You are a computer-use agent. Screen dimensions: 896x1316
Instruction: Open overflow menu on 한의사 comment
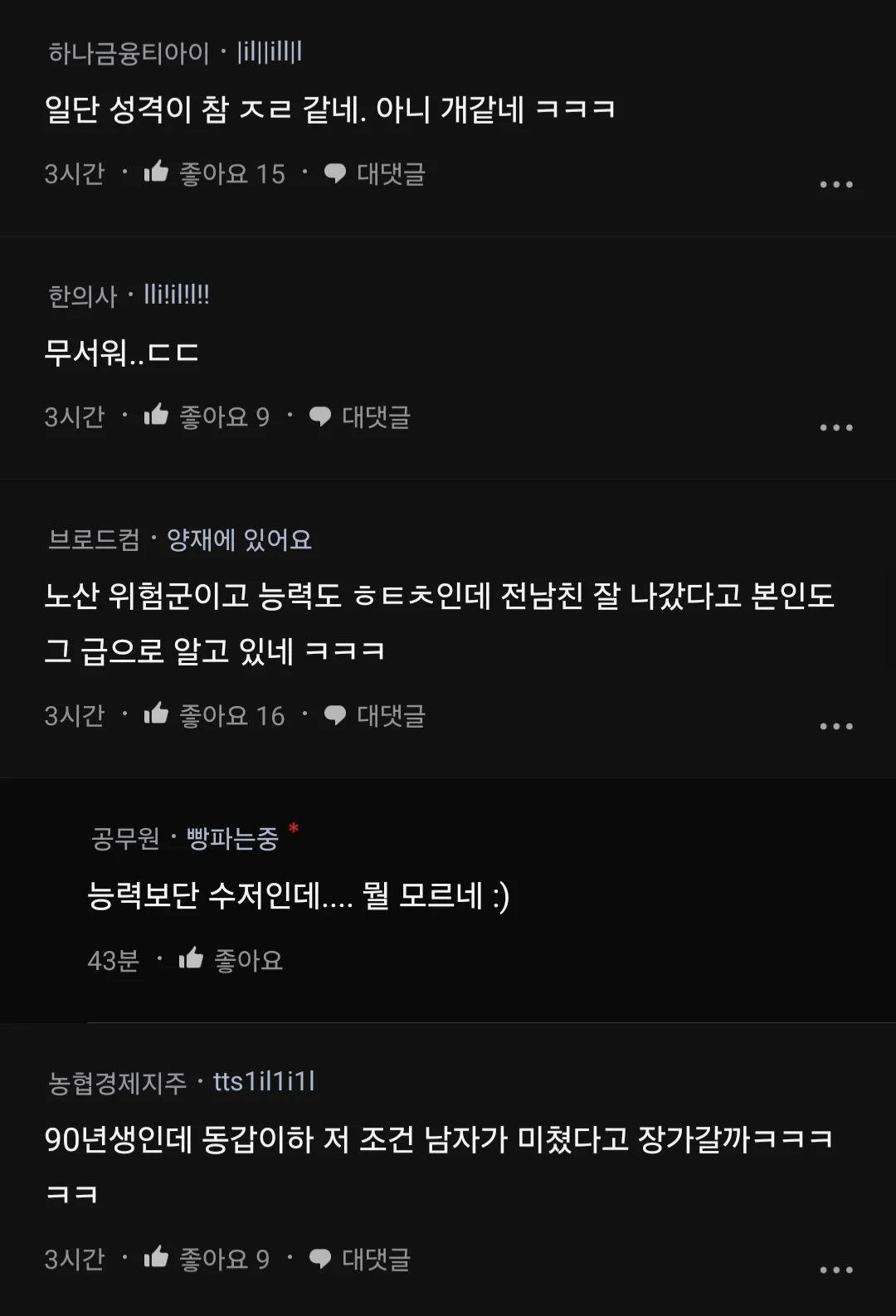835,427
